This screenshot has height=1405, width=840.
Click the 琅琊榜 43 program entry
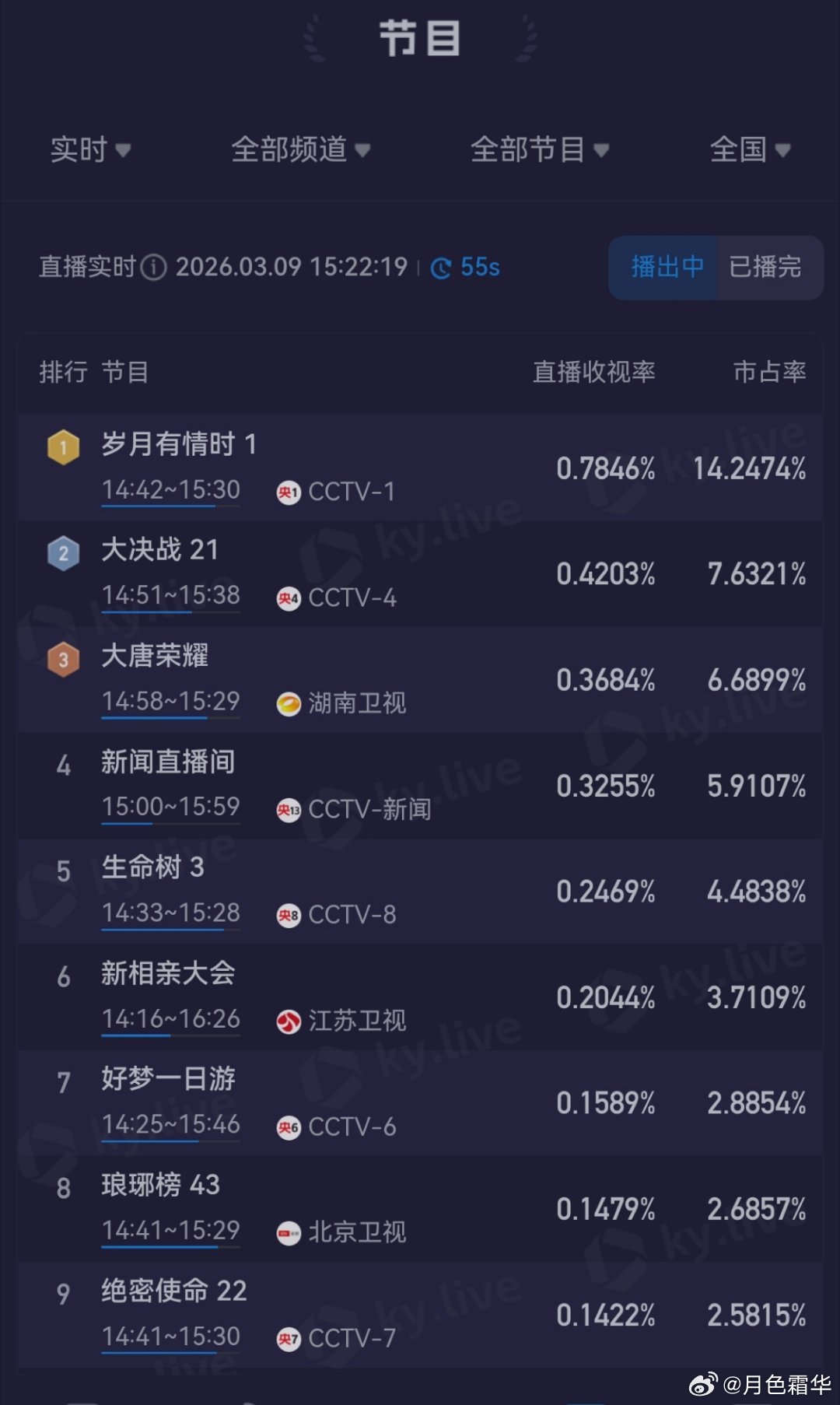click(x=161, y=1186)
